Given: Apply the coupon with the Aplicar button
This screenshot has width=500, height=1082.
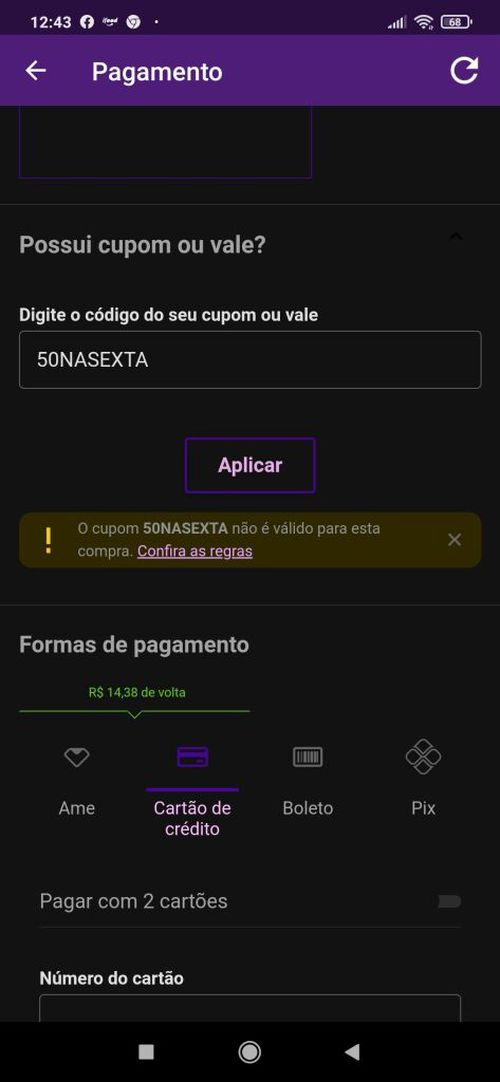Looking at the screenshot, I should tap(250, 465).
